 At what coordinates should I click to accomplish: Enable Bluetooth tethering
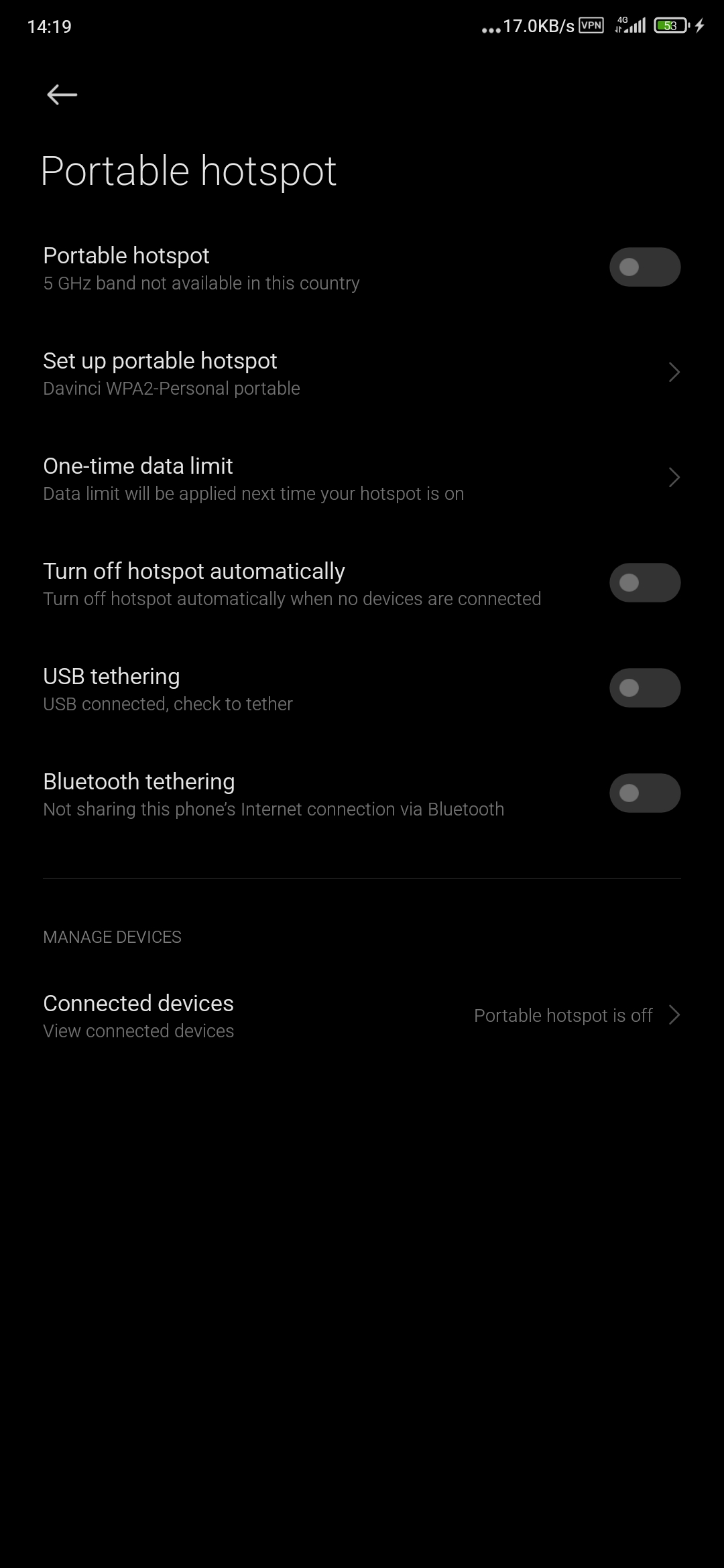pos(645,793)
